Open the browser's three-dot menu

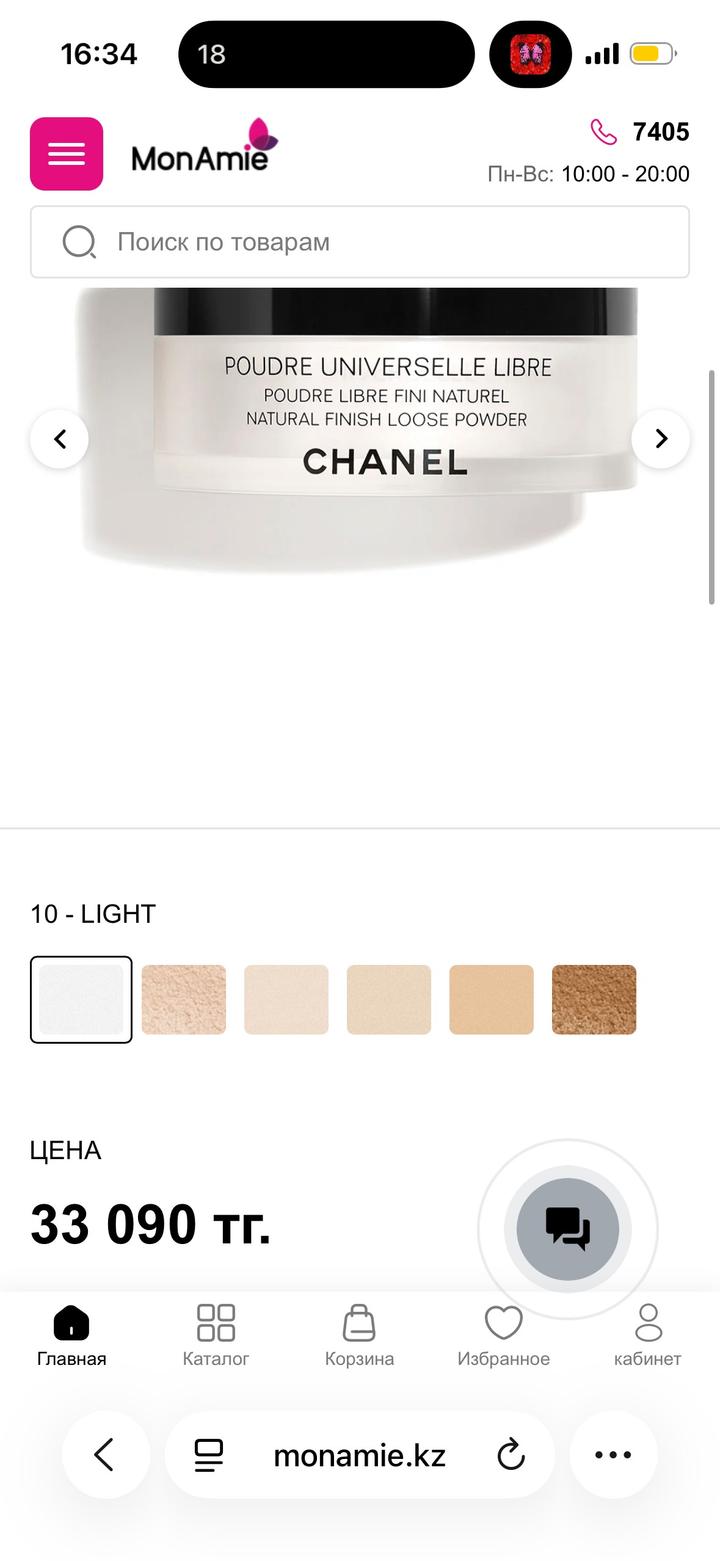613,1455
